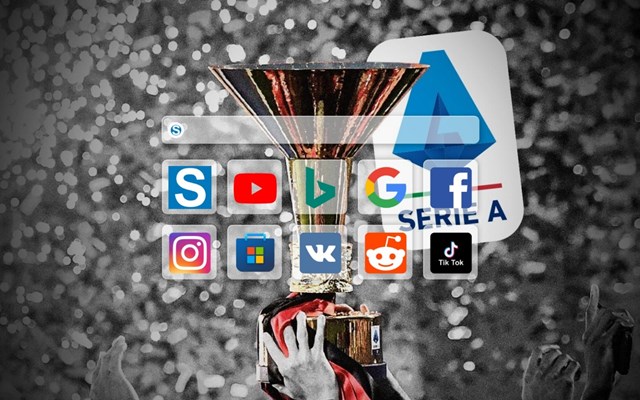
Task: Launch the VK shortcut
Action: tap(320, 252)
